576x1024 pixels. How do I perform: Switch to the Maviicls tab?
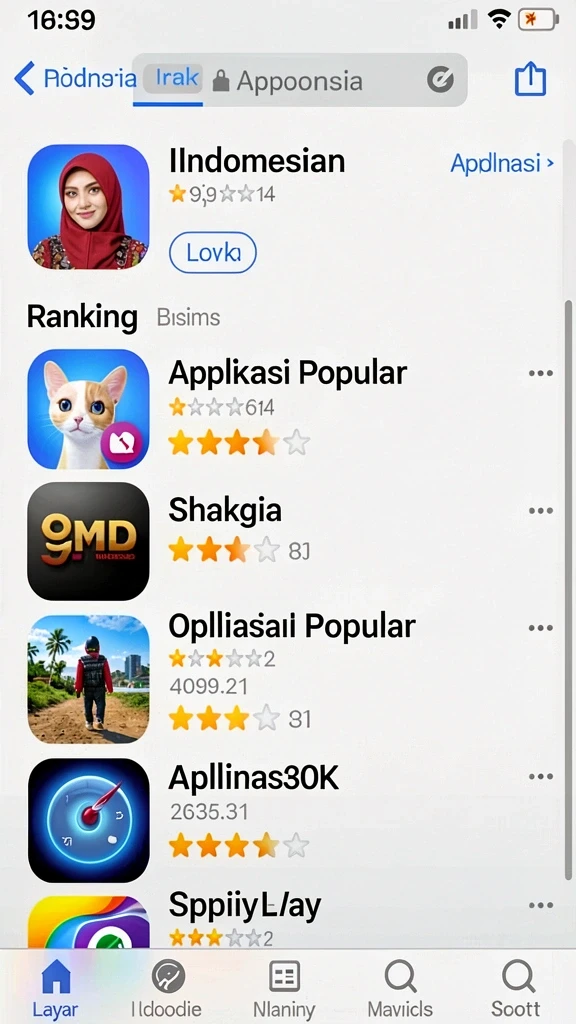(x=400, y=989)
